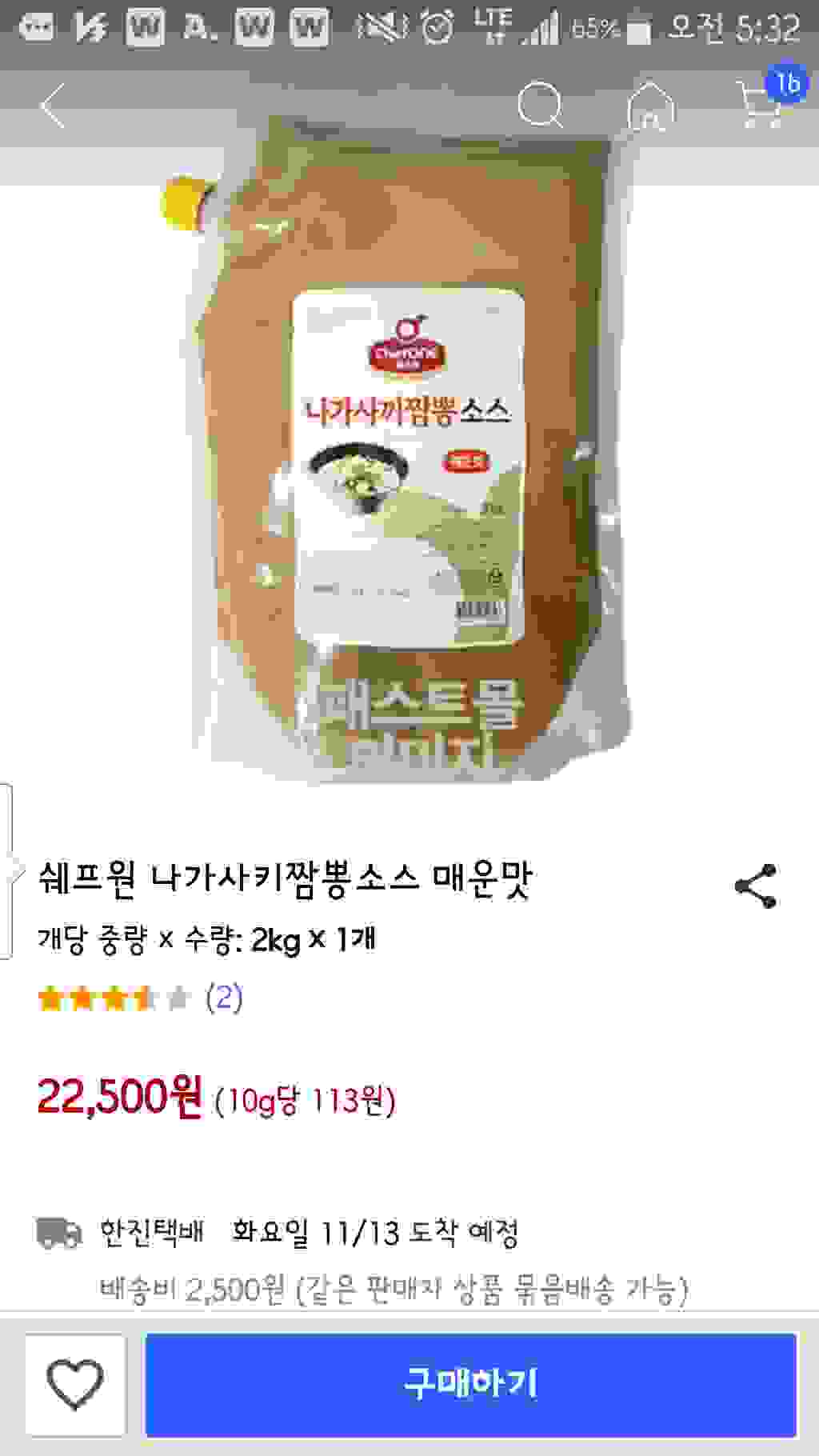Go back using the top arrow
Viewport: 819px width, 1456px height.
click(x=53, y=106)
